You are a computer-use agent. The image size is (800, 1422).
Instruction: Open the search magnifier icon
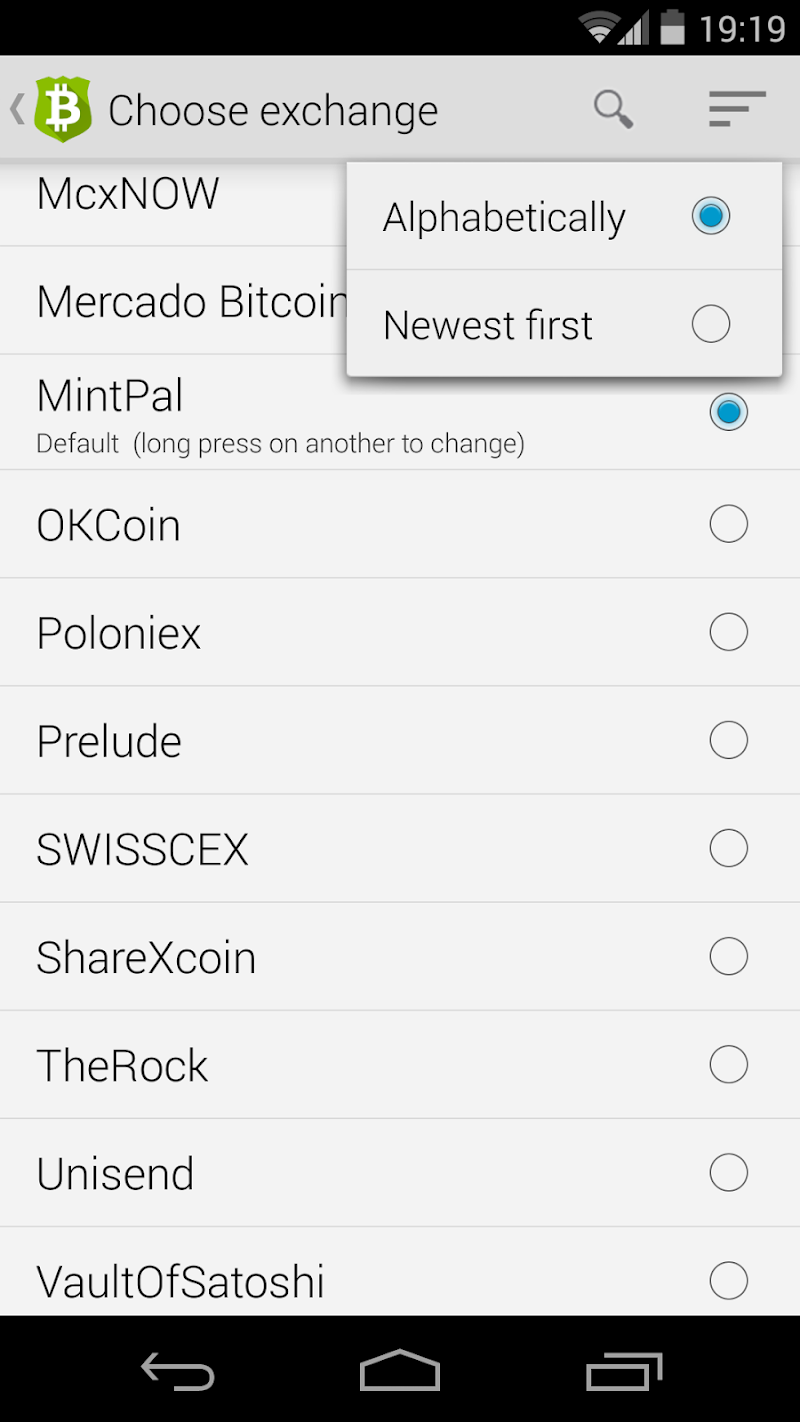(613, 109)
